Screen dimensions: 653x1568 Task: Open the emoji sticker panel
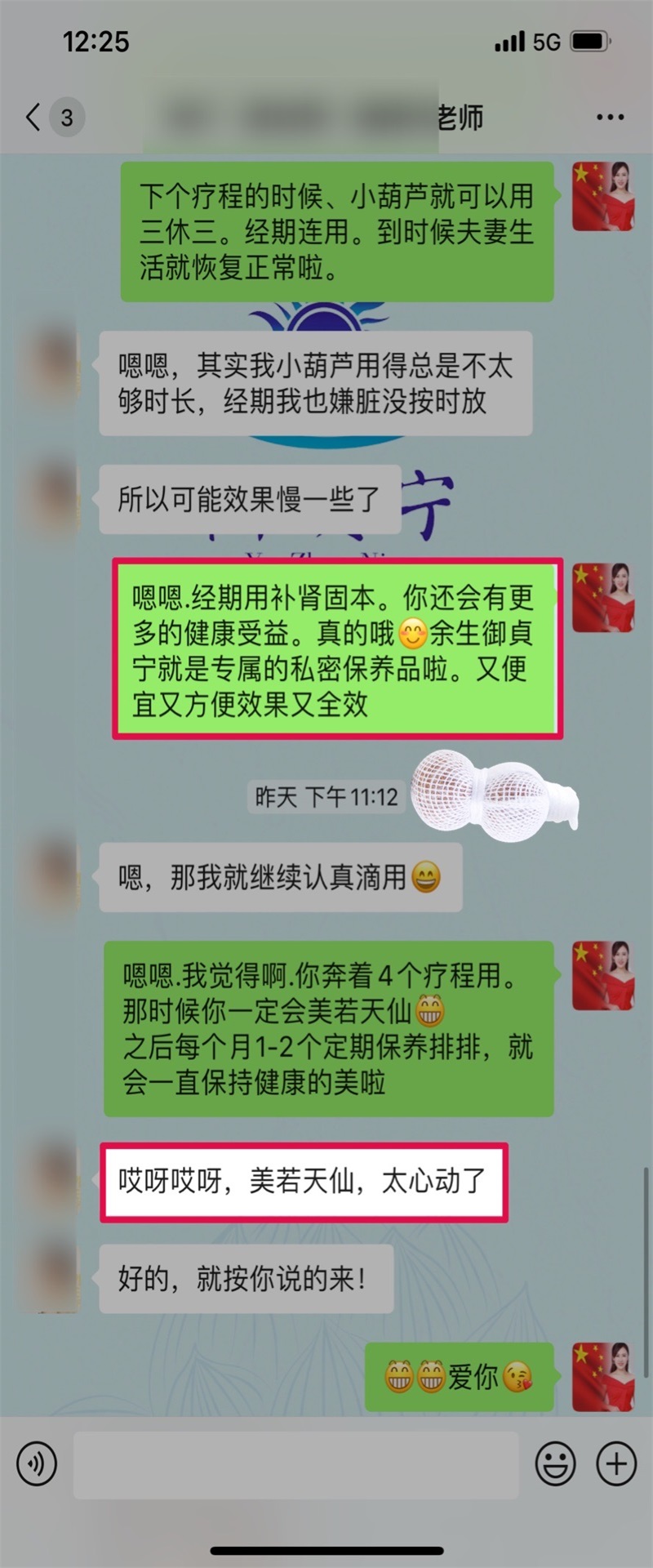tap(555, 1463)
